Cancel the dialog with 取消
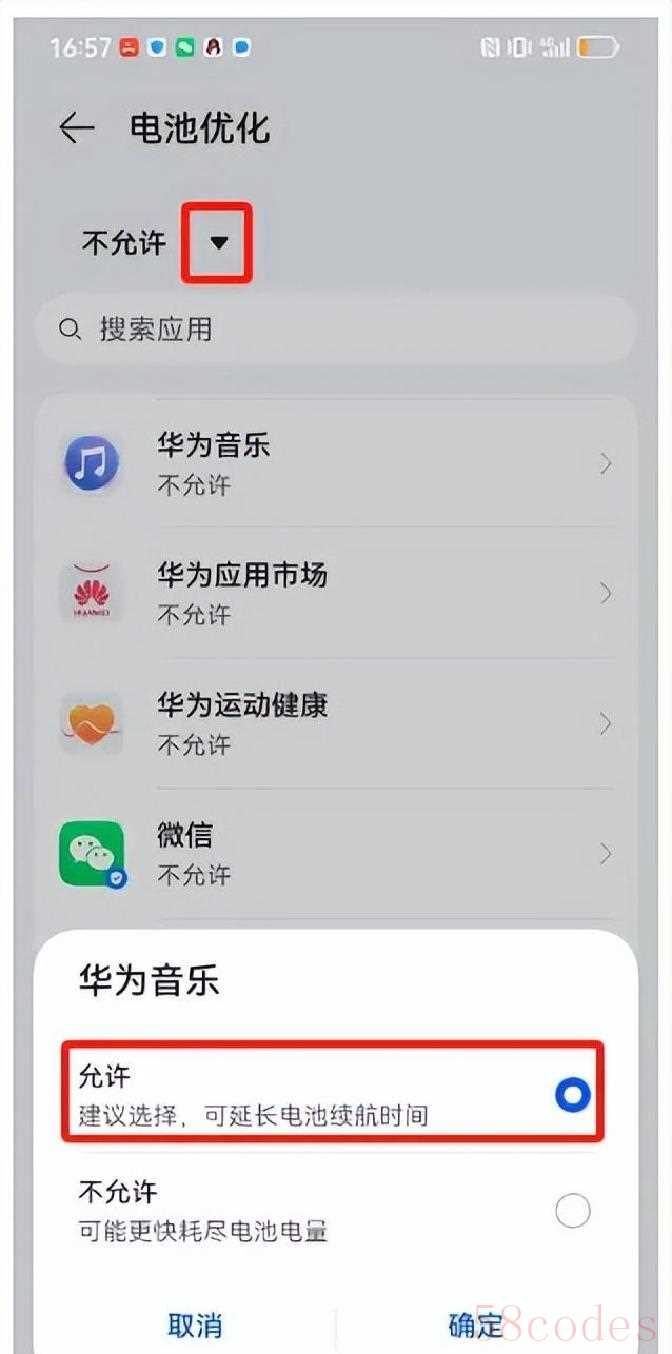This screenshot has height=1354, width=672. (x=195, y=1325)
